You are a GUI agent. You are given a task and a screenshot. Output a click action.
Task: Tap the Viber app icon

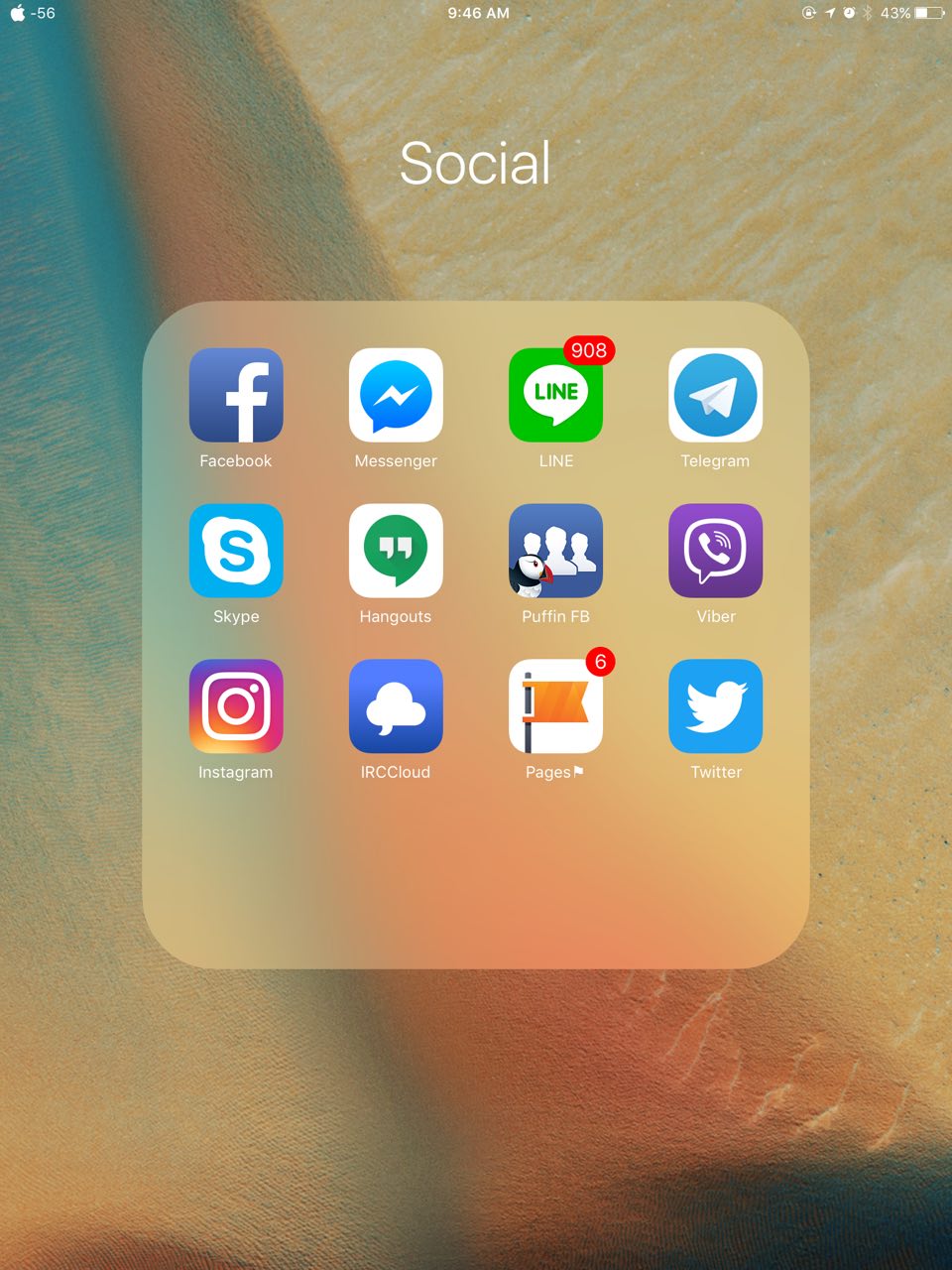coord(715,551)
